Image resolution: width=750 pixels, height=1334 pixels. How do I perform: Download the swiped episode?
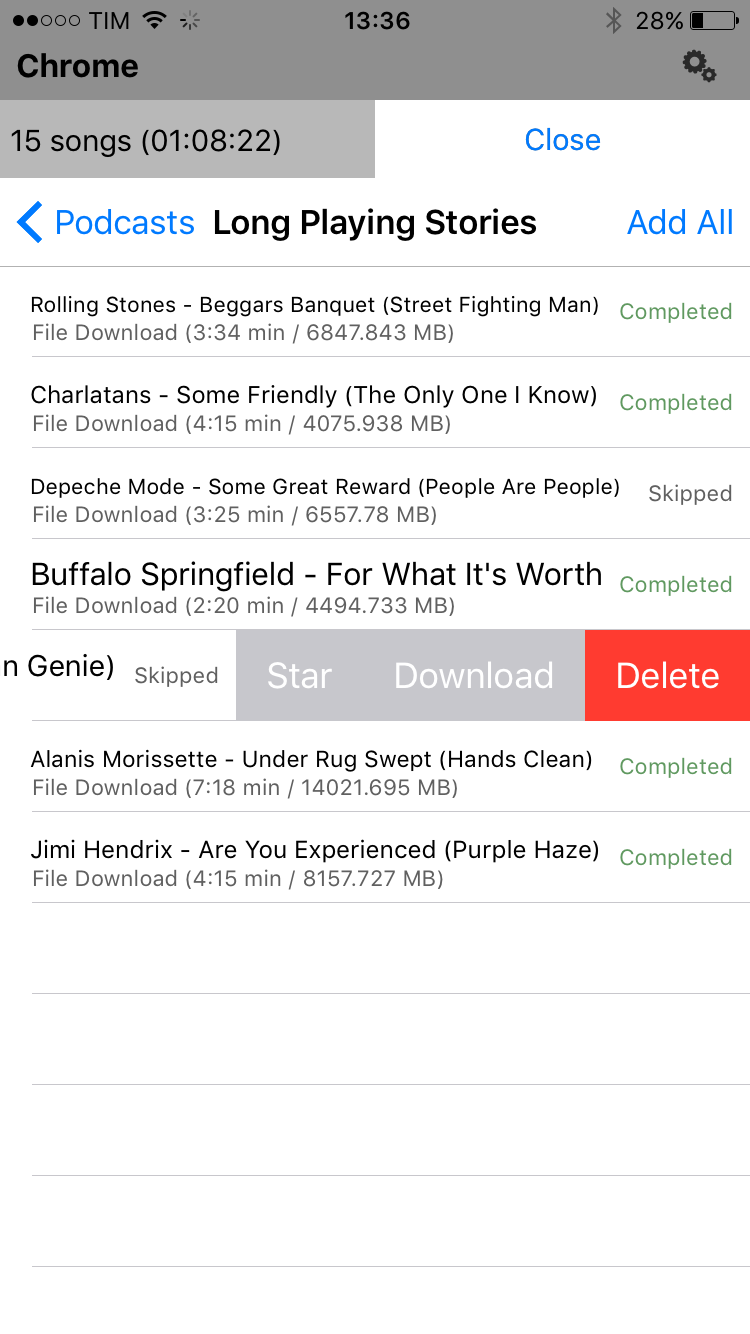pyautogui.click(x=473, y=675)
